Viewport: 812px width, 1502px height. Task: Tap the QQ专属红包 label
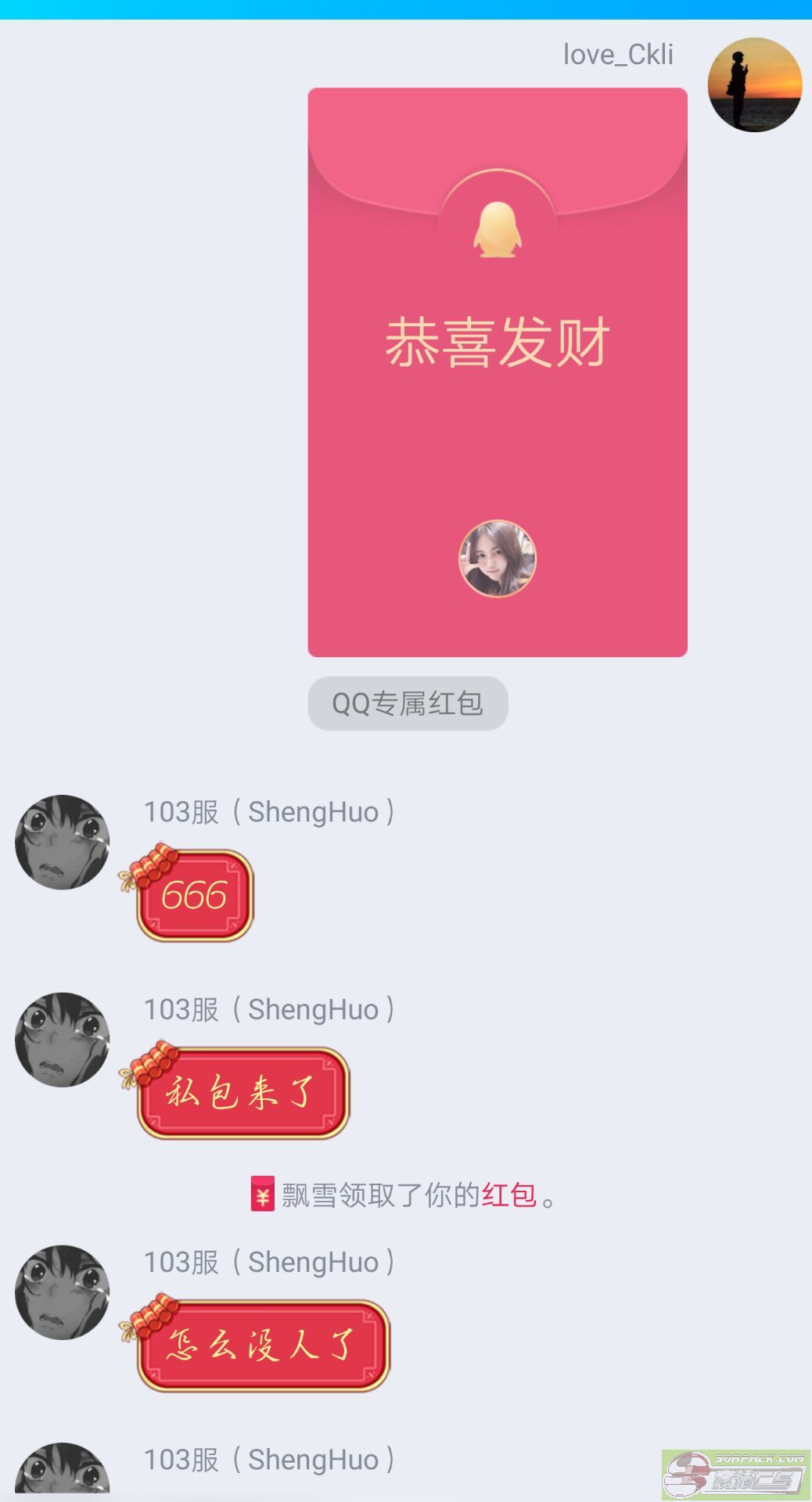pyautogui.click(x=408, y=703)
